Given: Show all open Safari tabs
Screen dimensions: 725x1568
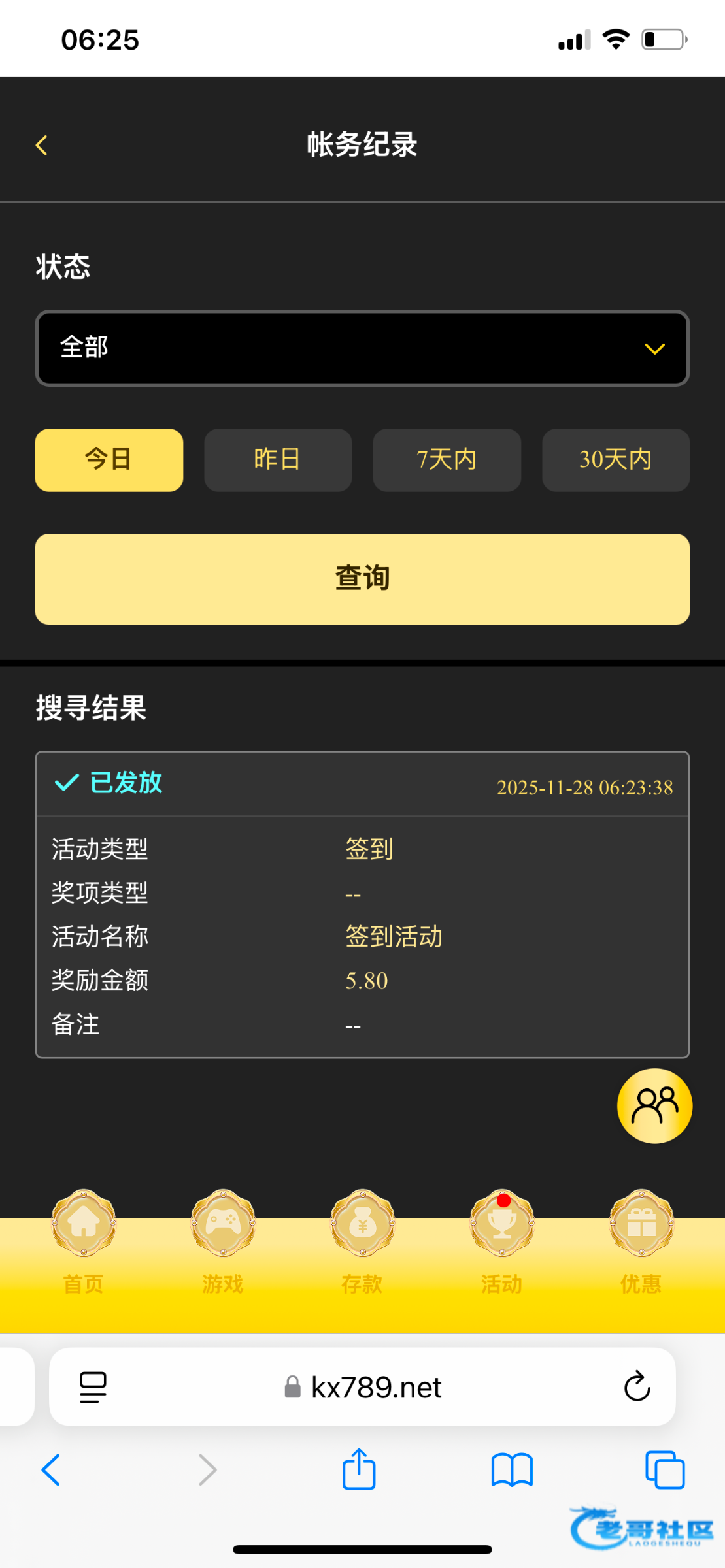Looking at the screenshot, I should pos(665,1470).
